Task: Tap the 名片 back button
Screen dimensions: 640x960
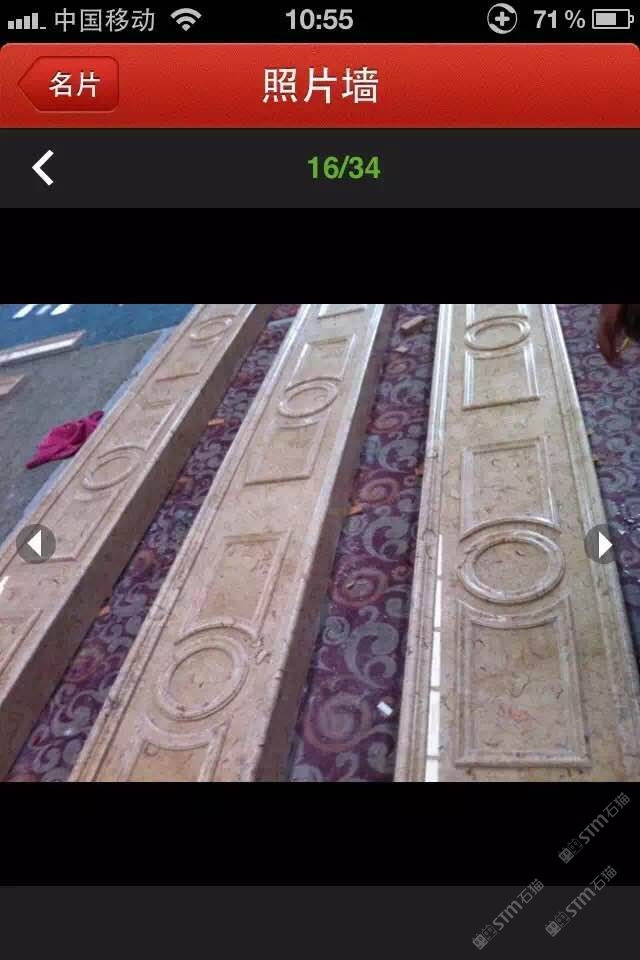Action: click(x=69, y=85)
